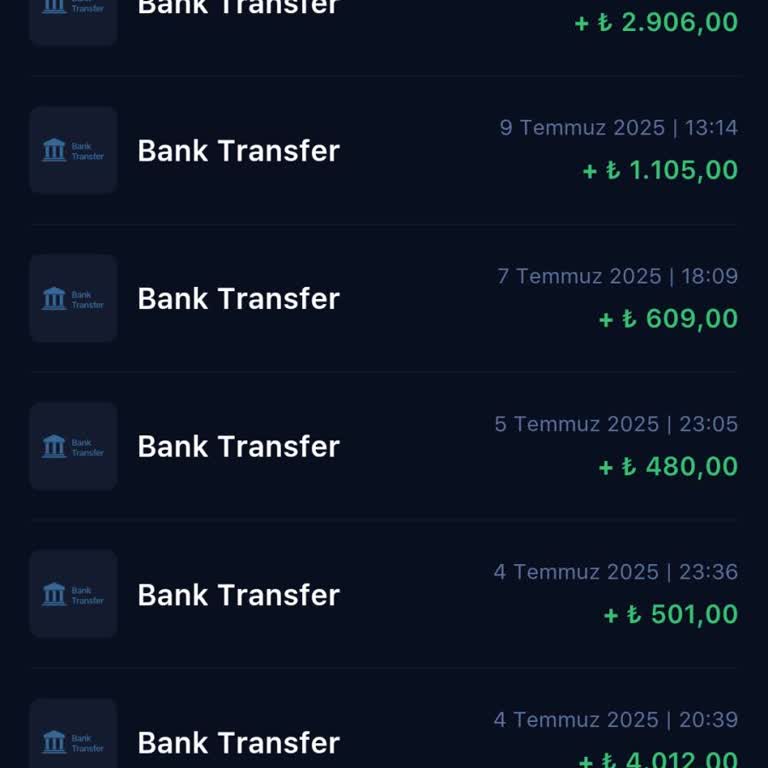
Task: View the ₺609,00 Bank Transfer details
Action: (x=384, y=299)
